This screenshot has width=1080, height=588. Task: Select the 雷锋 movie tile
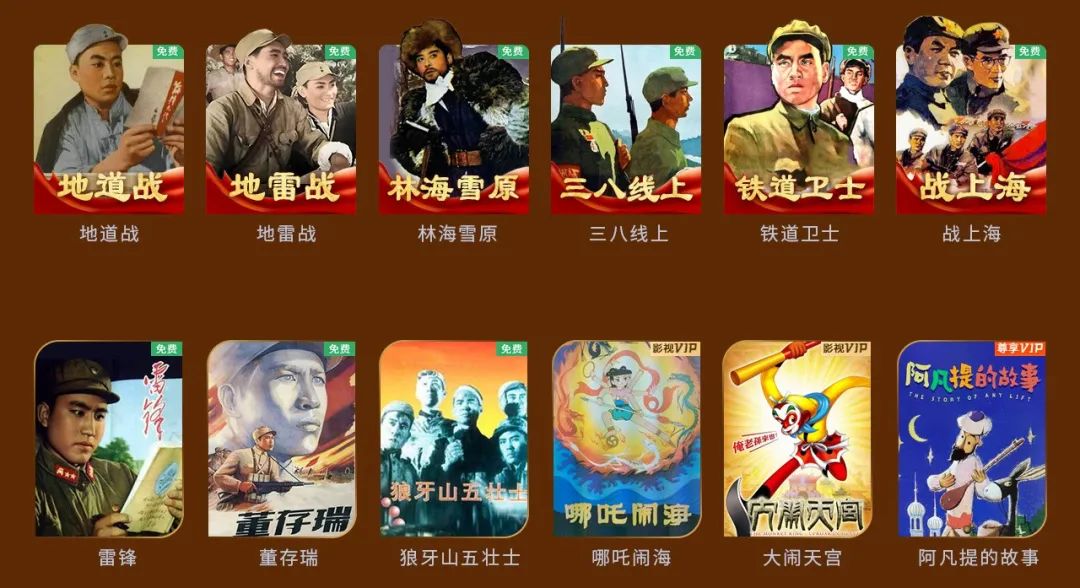109,438
